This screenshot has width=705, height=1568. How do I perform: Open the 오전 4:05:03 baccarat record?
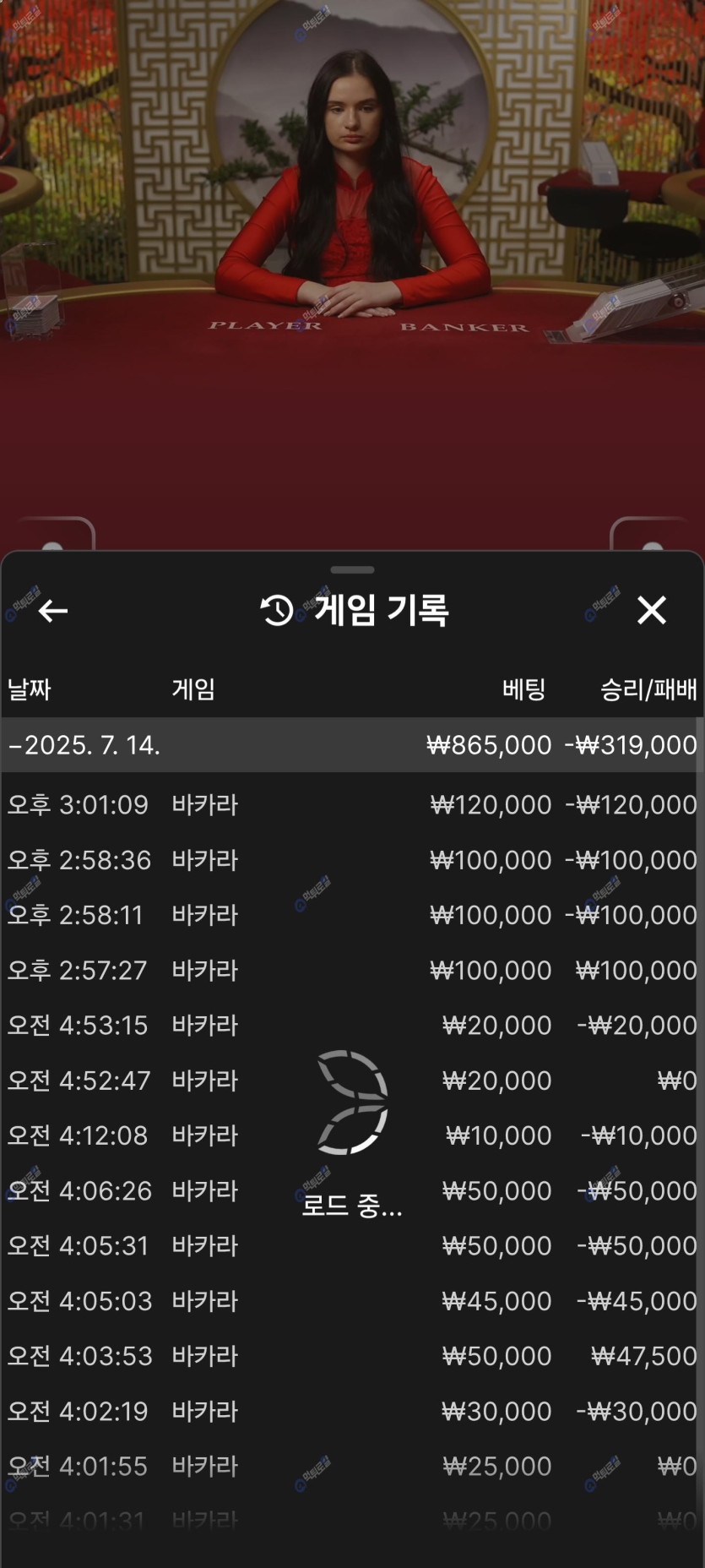coord(351,1301)
